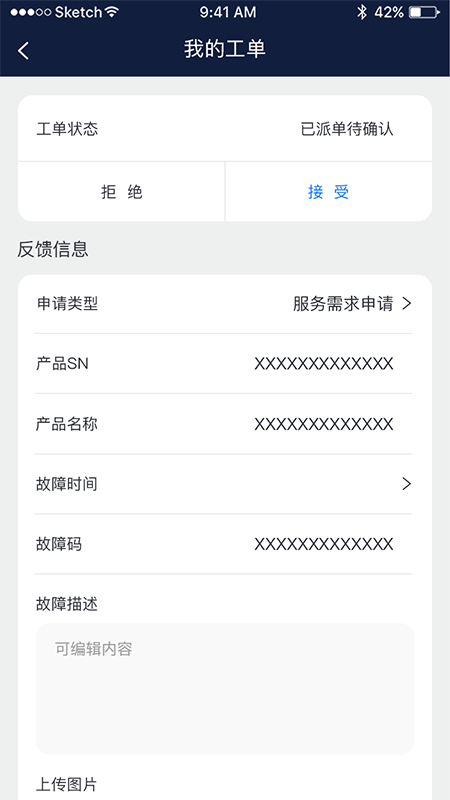Accept the work order with 接受
This screenshot has width=450, height=800.
tap(329, 192)
